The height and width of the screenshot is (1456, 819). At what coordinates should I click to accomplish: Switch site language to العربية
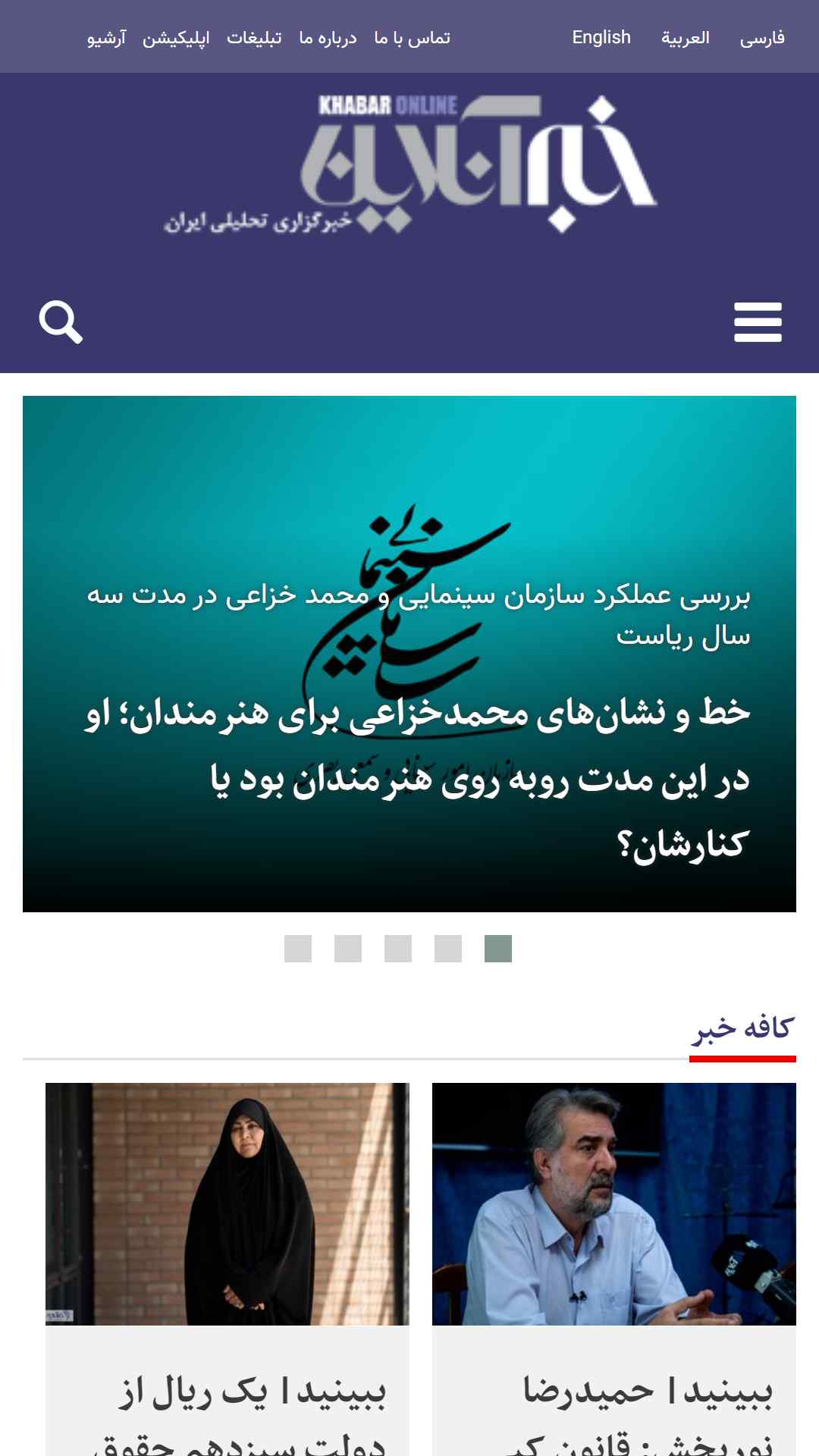686,37
